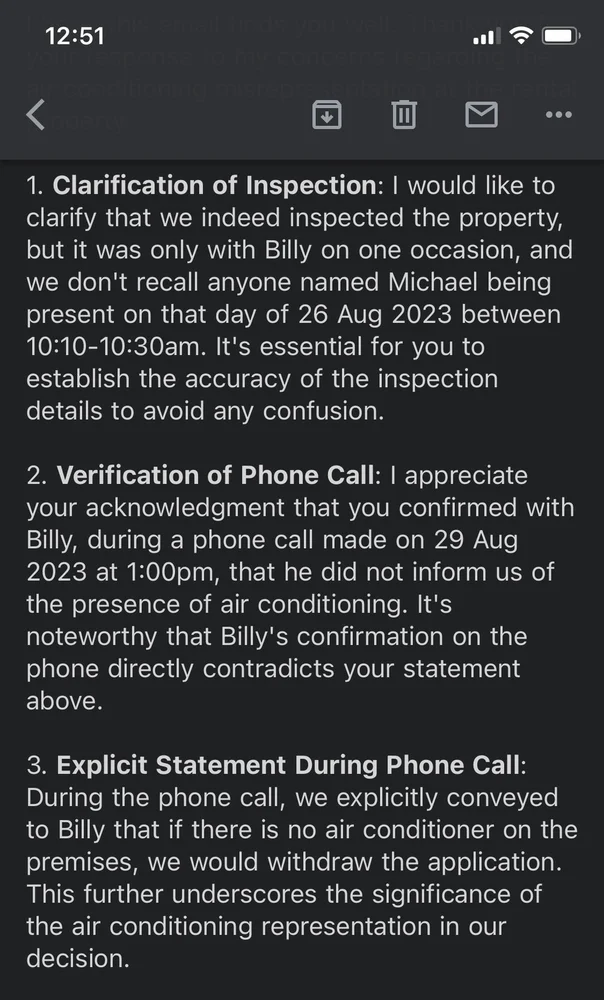Mark this email as unread
Image resolution: width=604 pixels, height=1000 pixels.
(x=481, y=116)
